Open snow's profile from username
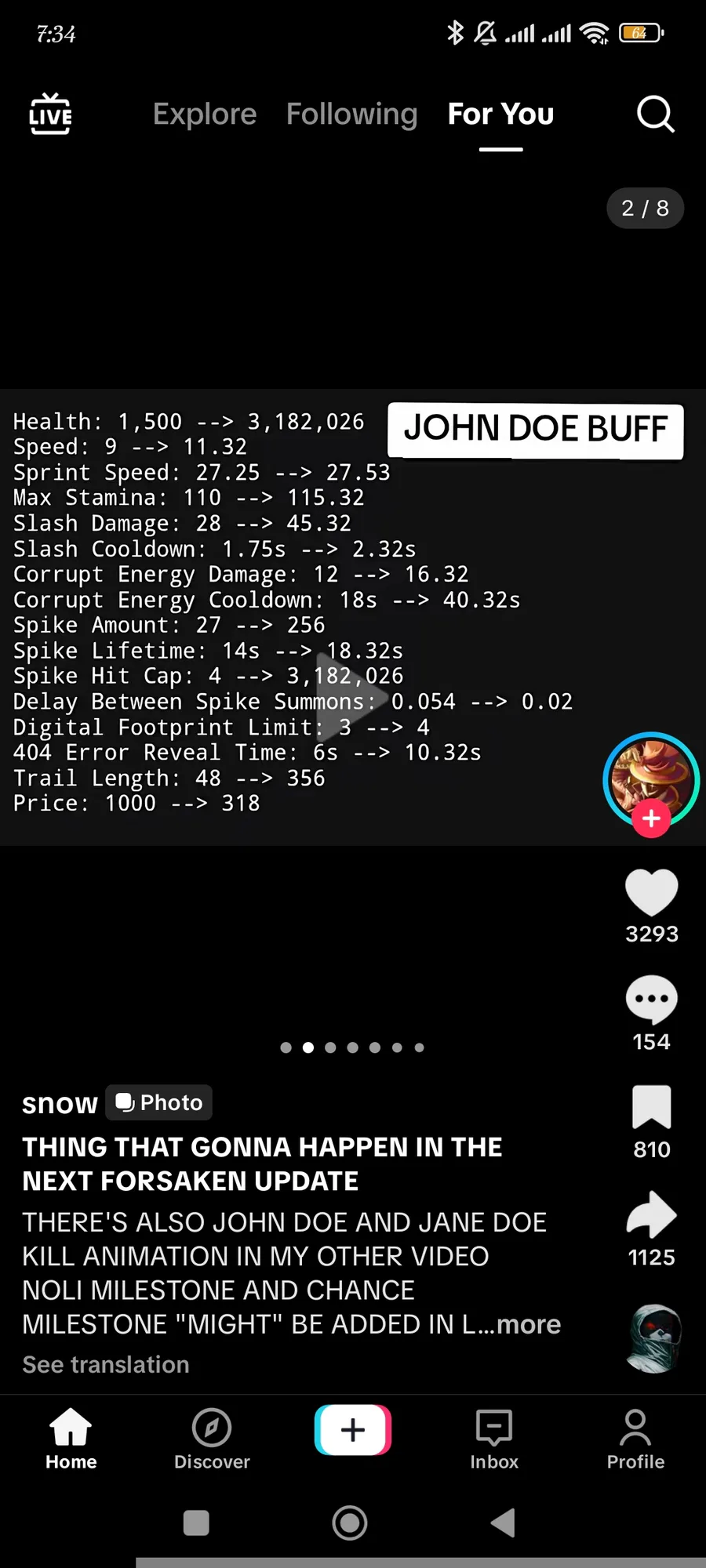Viewport: 706px width, 1568px height. pyautogui.click(x=60, y=1103)
